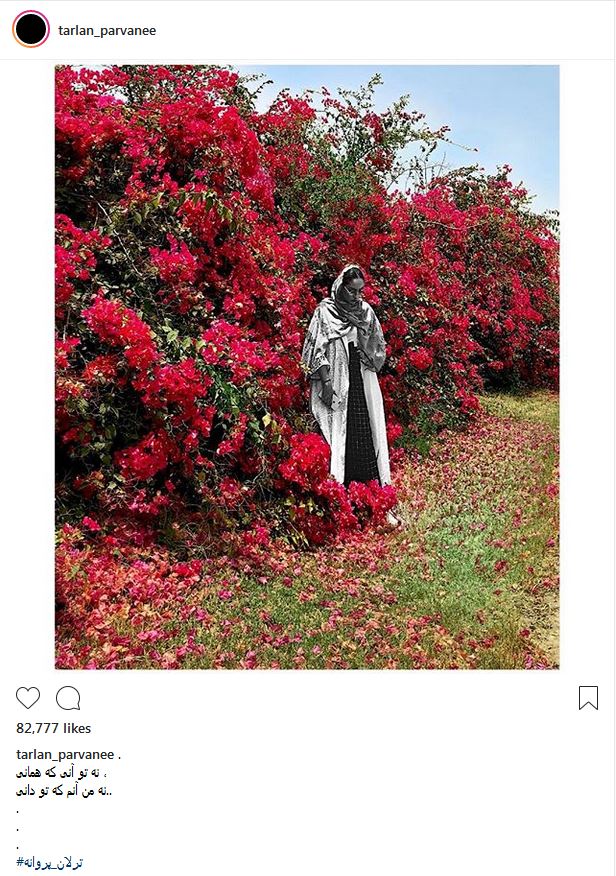Like this post with the heart icon
Image resolution: width=616 pixels, height=876 pixels.
point(29,698)
